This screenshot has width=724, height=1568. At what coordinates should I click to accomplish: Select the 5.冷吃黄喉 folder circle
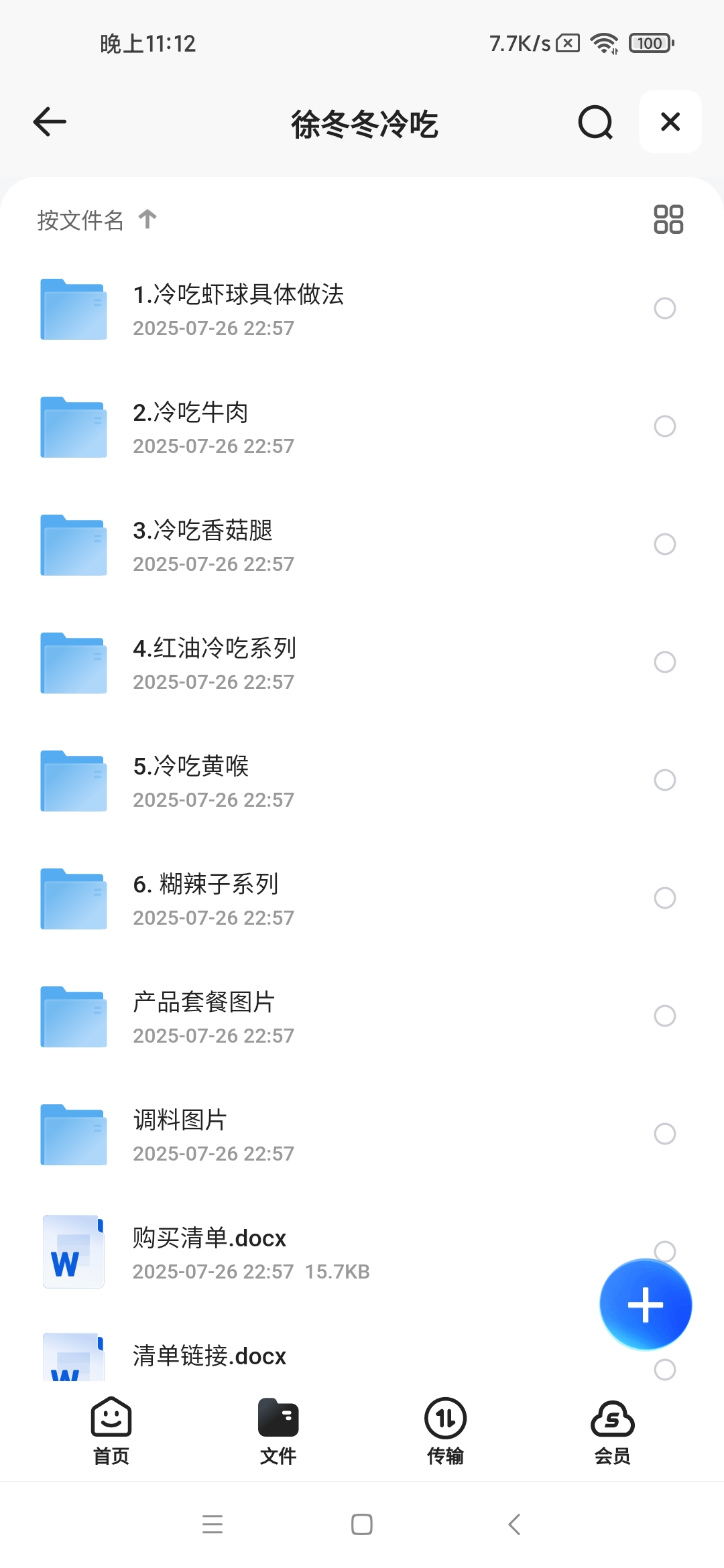(664, 780)
